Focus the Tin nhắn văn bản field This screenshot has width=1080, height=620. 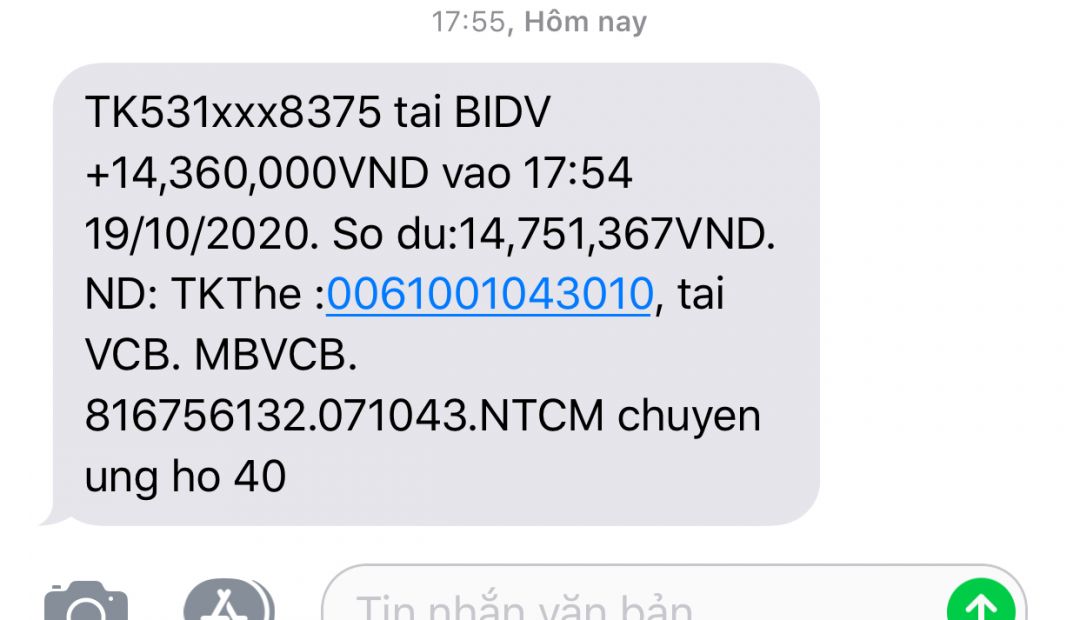pyautogui.click(x=620, y=606)
